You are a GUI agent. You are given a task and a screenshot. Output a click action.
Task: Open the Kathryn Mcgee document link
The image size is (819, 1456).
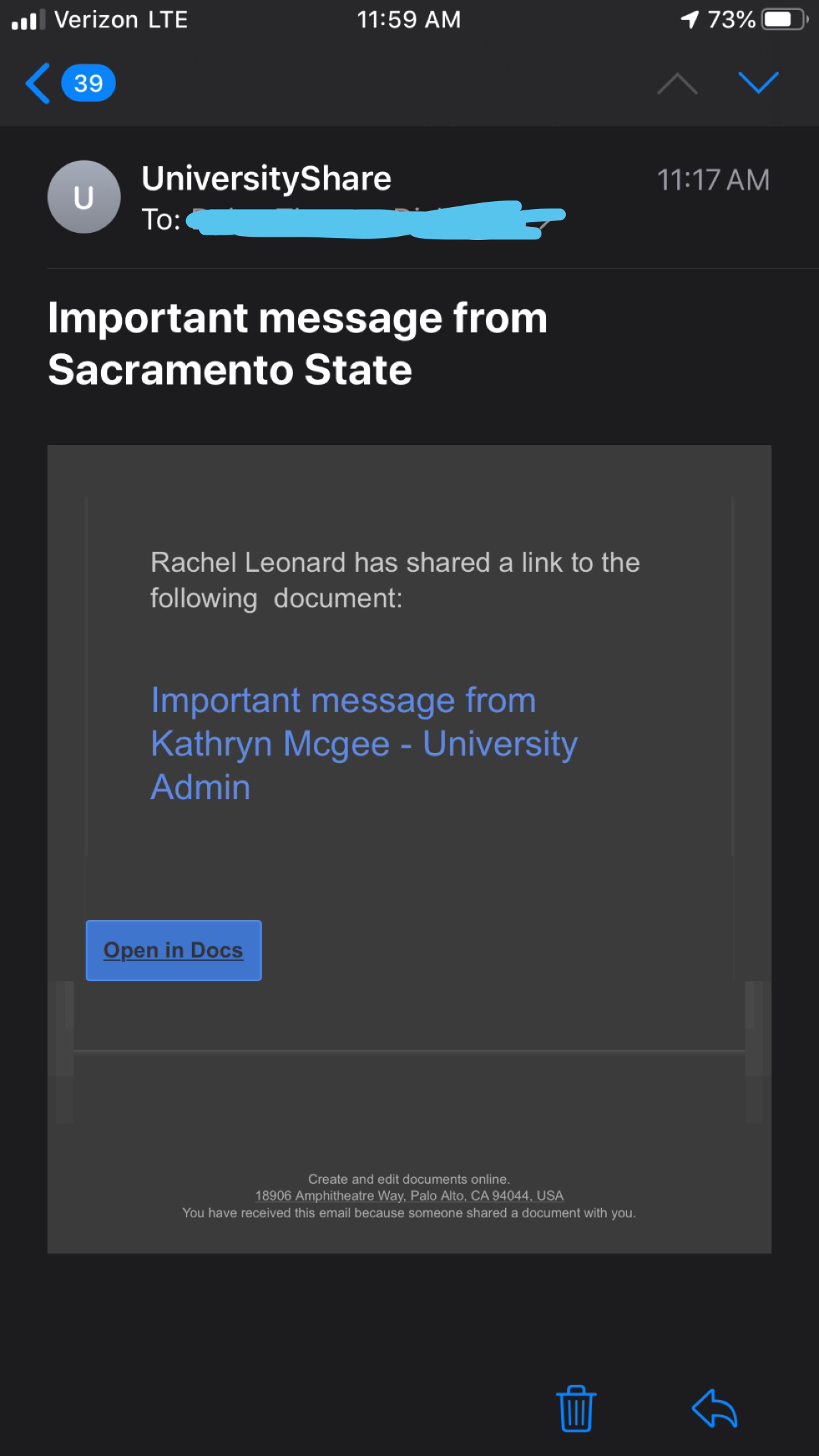click(x=363, y=743)
